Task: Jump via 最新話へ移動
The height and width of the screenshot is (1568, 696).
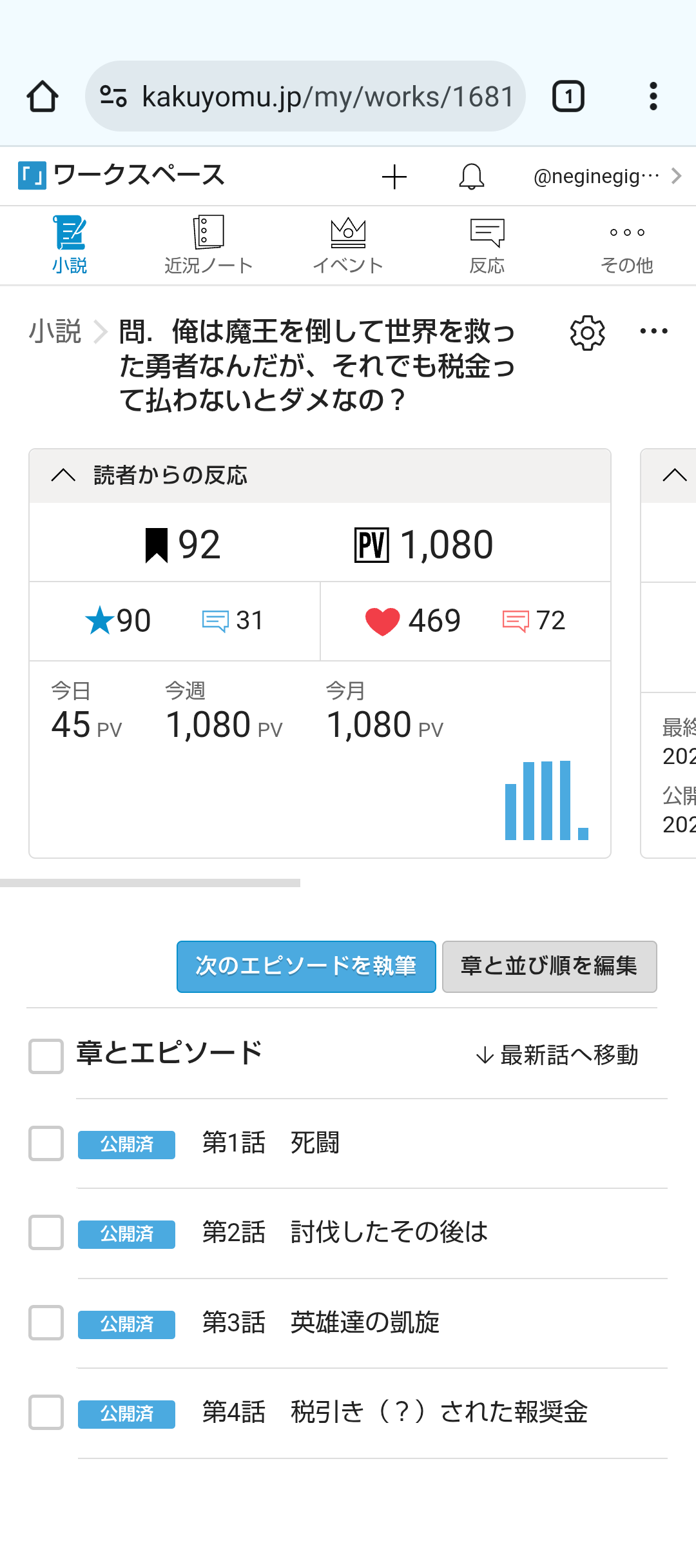Action: 557,1055
